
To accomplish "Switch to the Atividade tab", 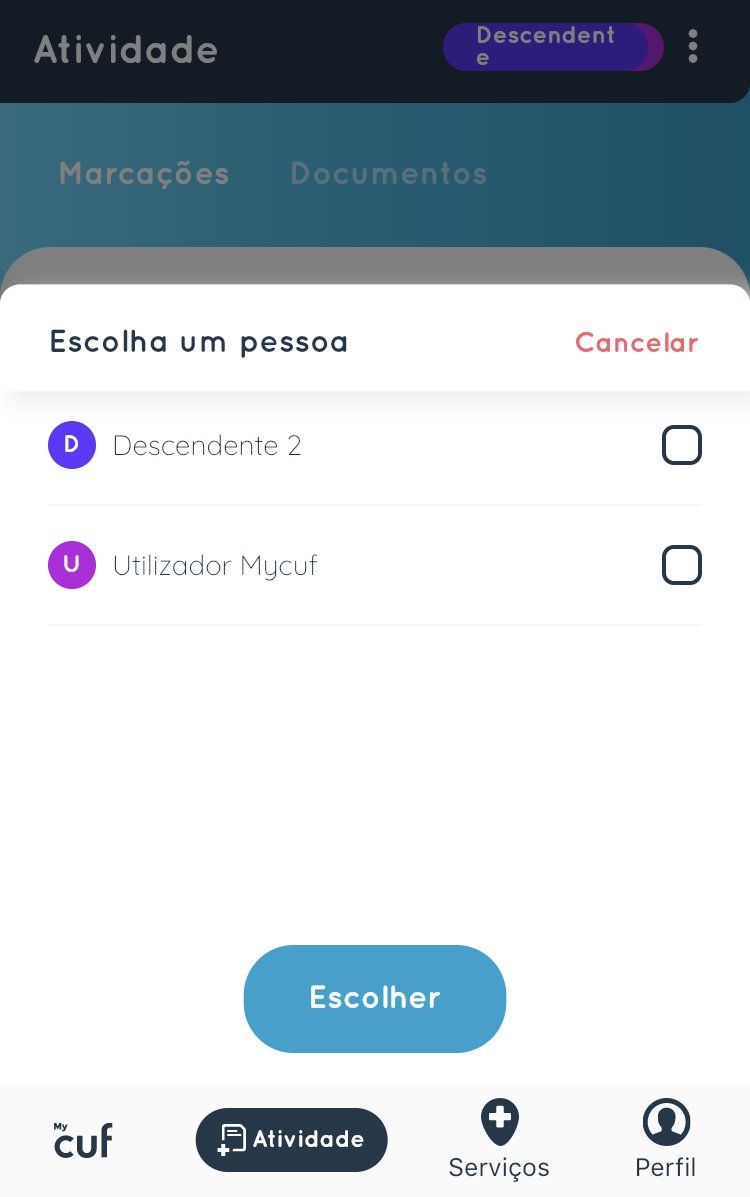I will [291, 1139].
